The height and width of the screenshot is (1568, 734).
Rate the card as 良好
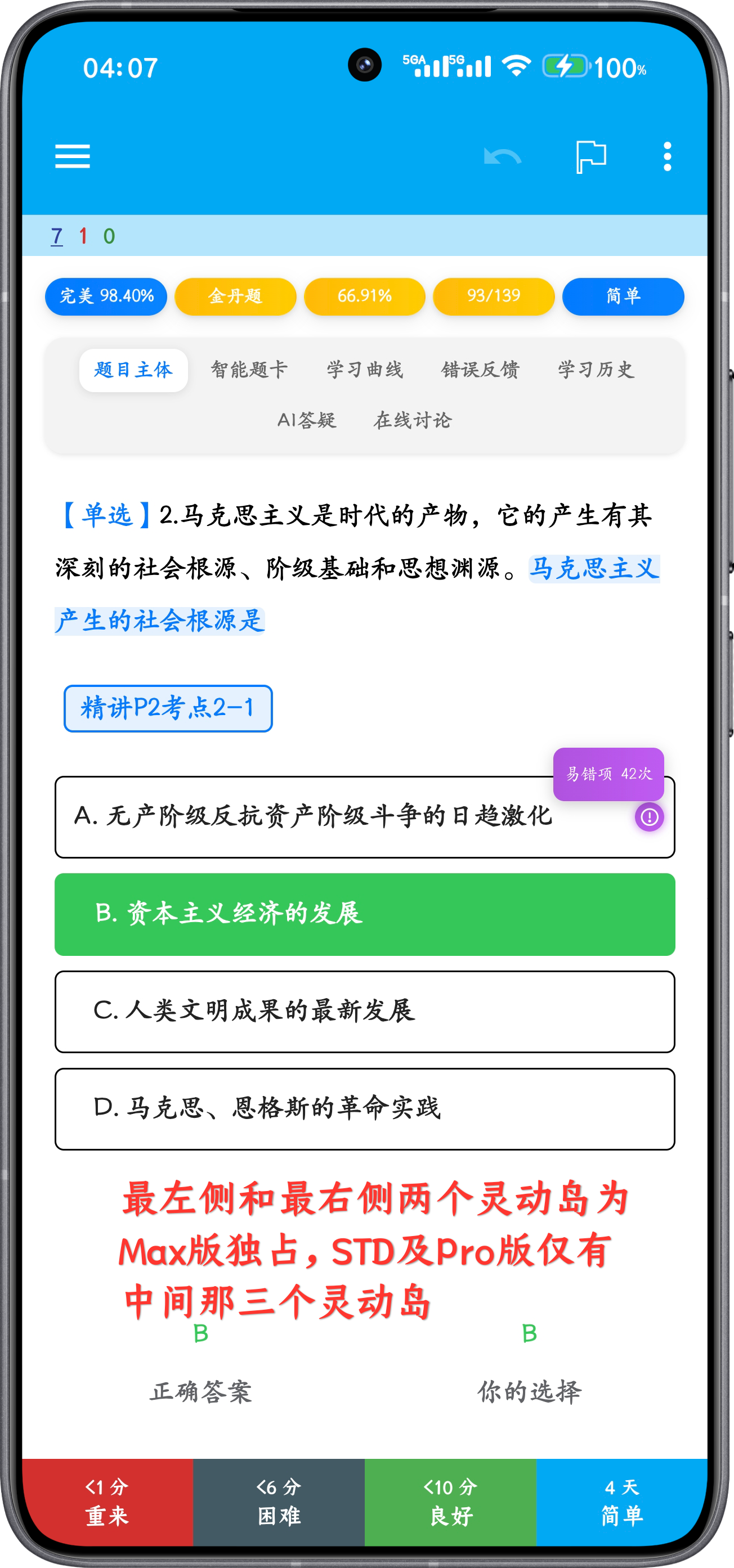[x=450, y=1501]
